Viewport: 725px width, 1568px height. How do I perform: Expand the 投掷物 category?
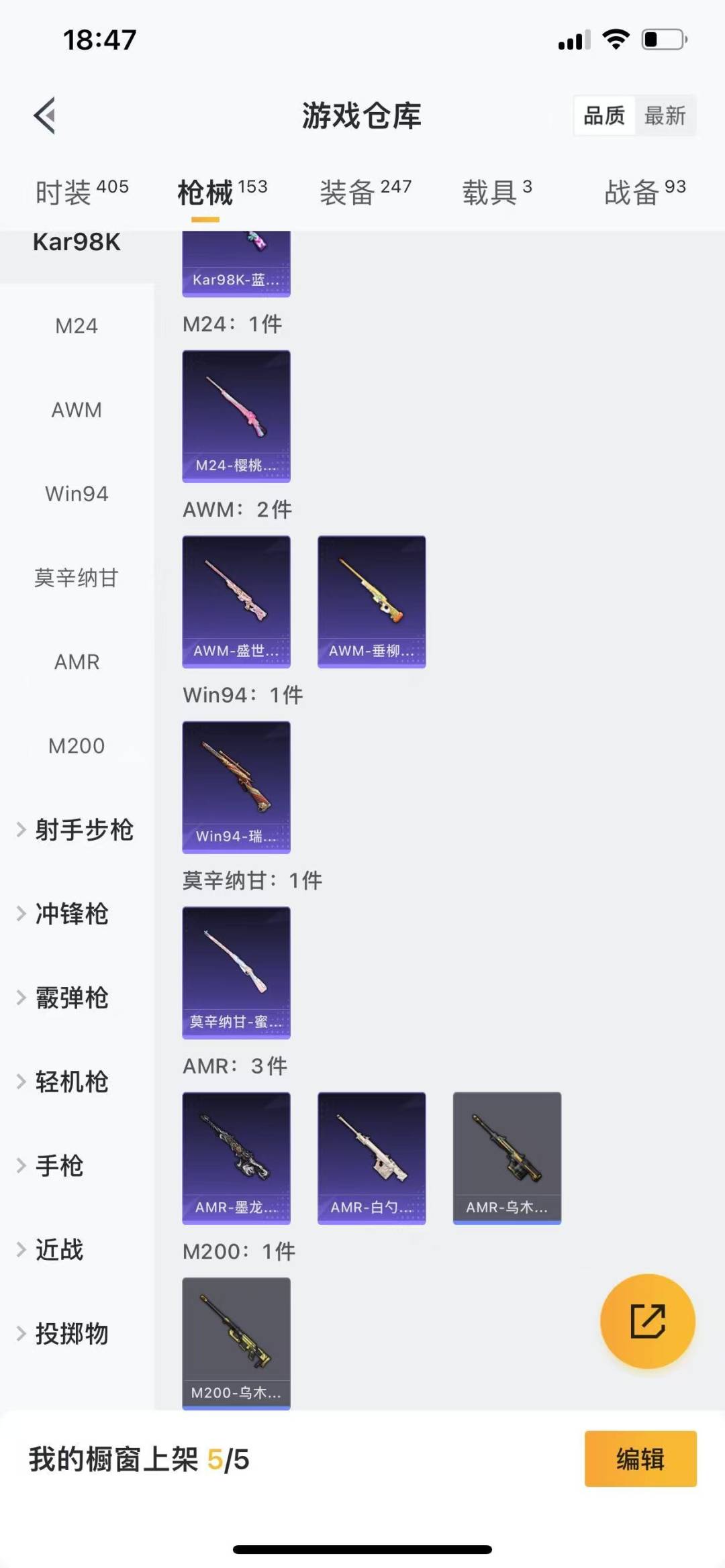(x=72, y=1334)
